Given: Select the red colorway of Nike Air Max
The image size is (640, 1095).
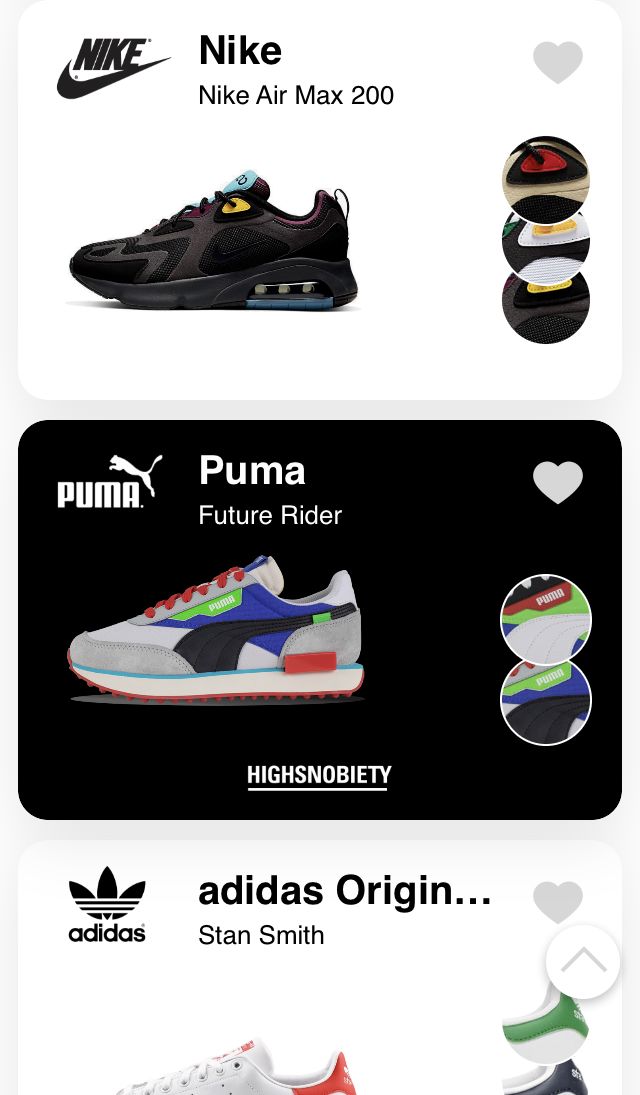Looking at the screenshot, I should 546,174.
